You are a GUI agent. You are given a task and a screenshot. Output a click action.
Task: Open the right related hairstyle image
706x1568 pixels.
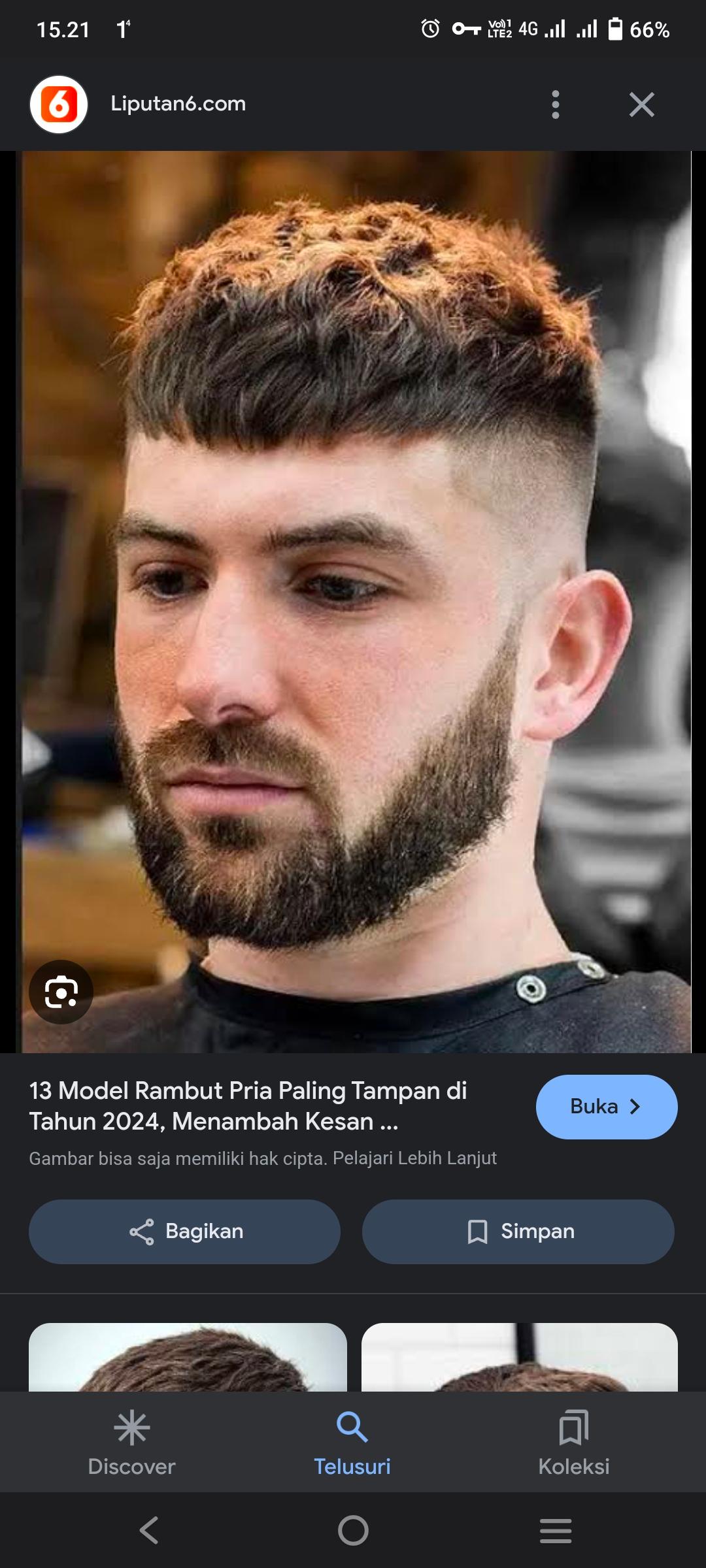click(519, 1356)
